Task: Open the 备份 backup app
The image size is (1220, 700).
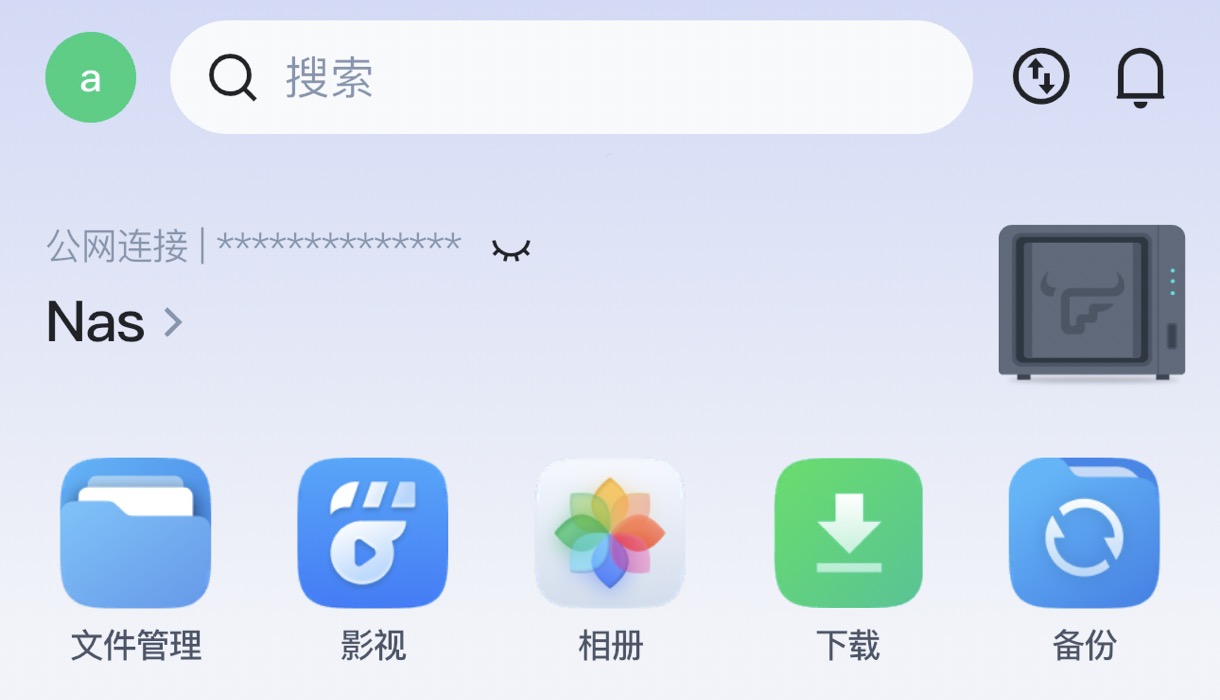Action: click(1084, 533)
